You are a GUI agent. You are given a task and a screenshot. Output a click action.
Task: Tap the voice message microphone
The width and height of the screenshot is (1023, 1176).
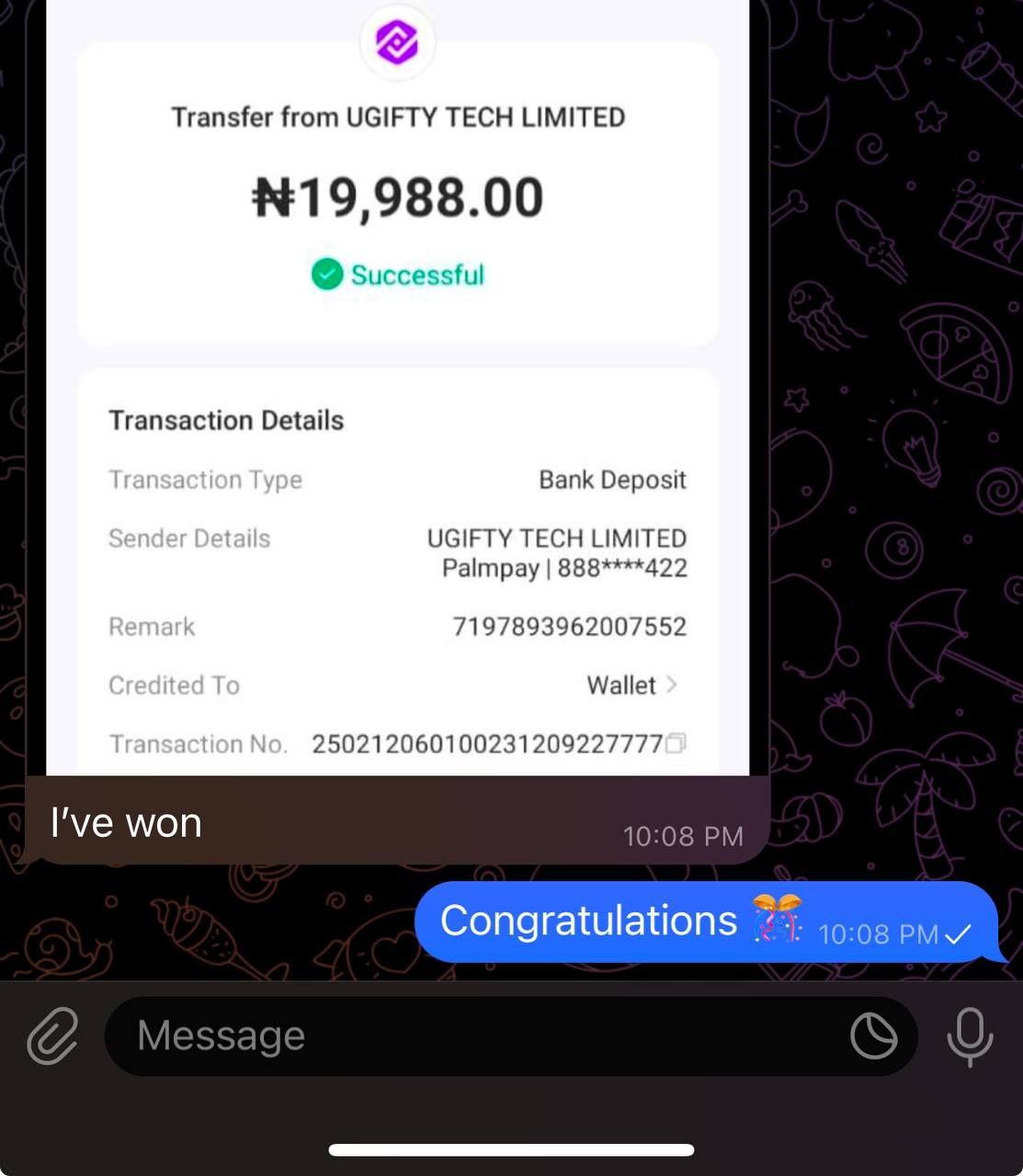tap(970, 1036)
